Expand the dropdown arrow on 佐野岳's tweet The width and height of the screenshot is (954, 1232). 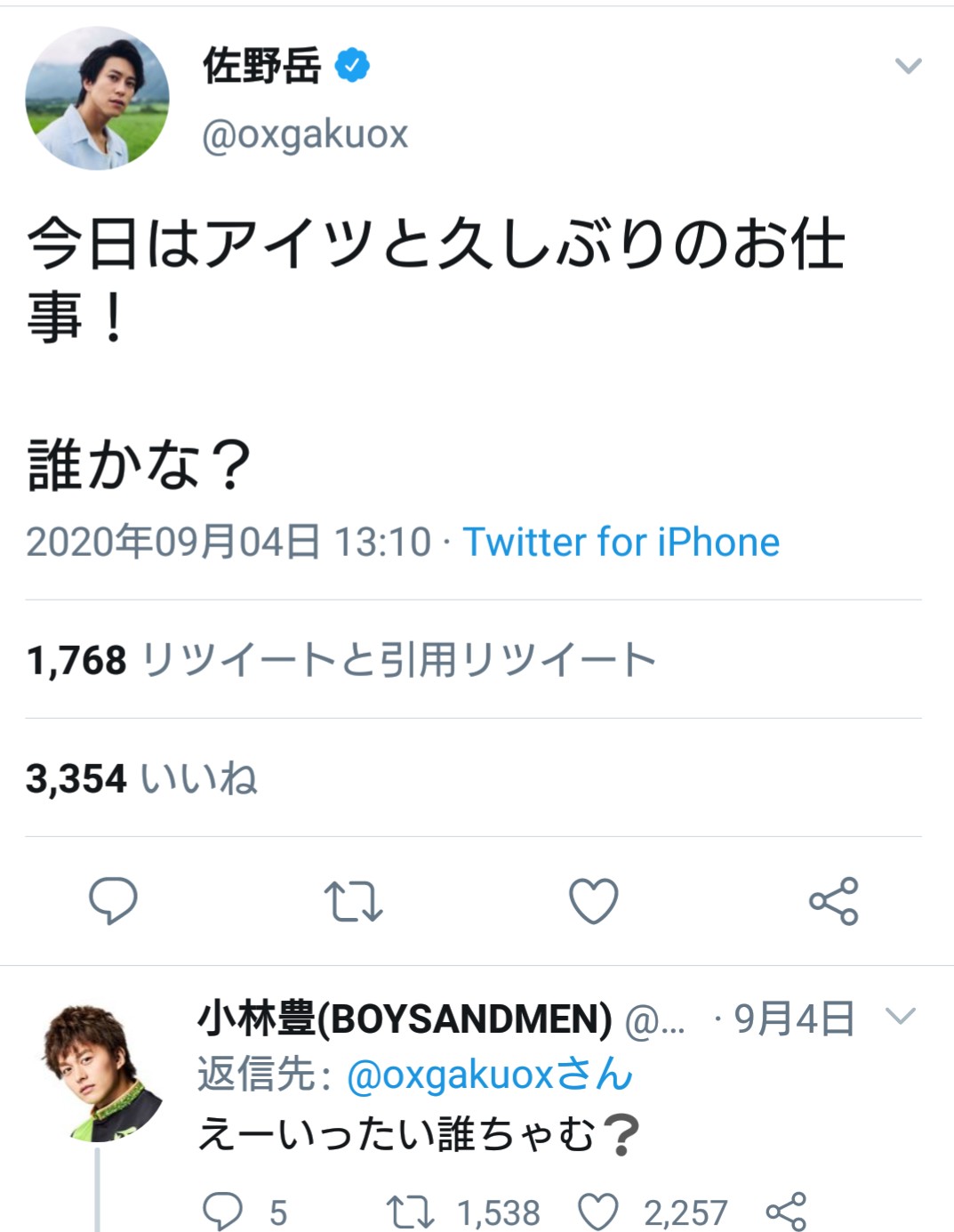[x=907, y=66]
